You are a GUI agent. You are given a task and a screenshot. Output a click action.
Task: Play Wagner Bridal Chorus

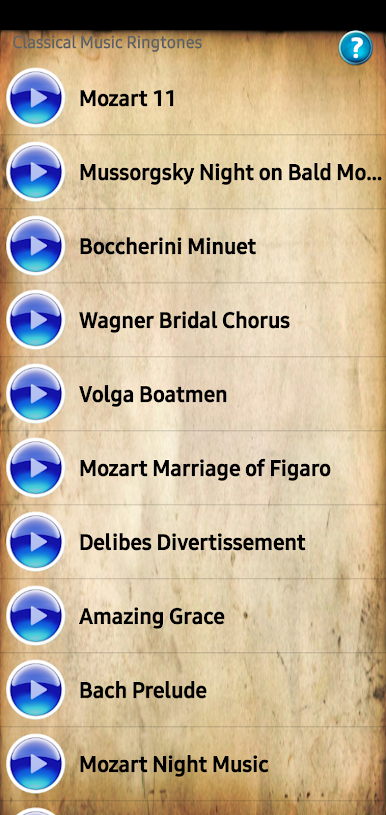[35, 320]
